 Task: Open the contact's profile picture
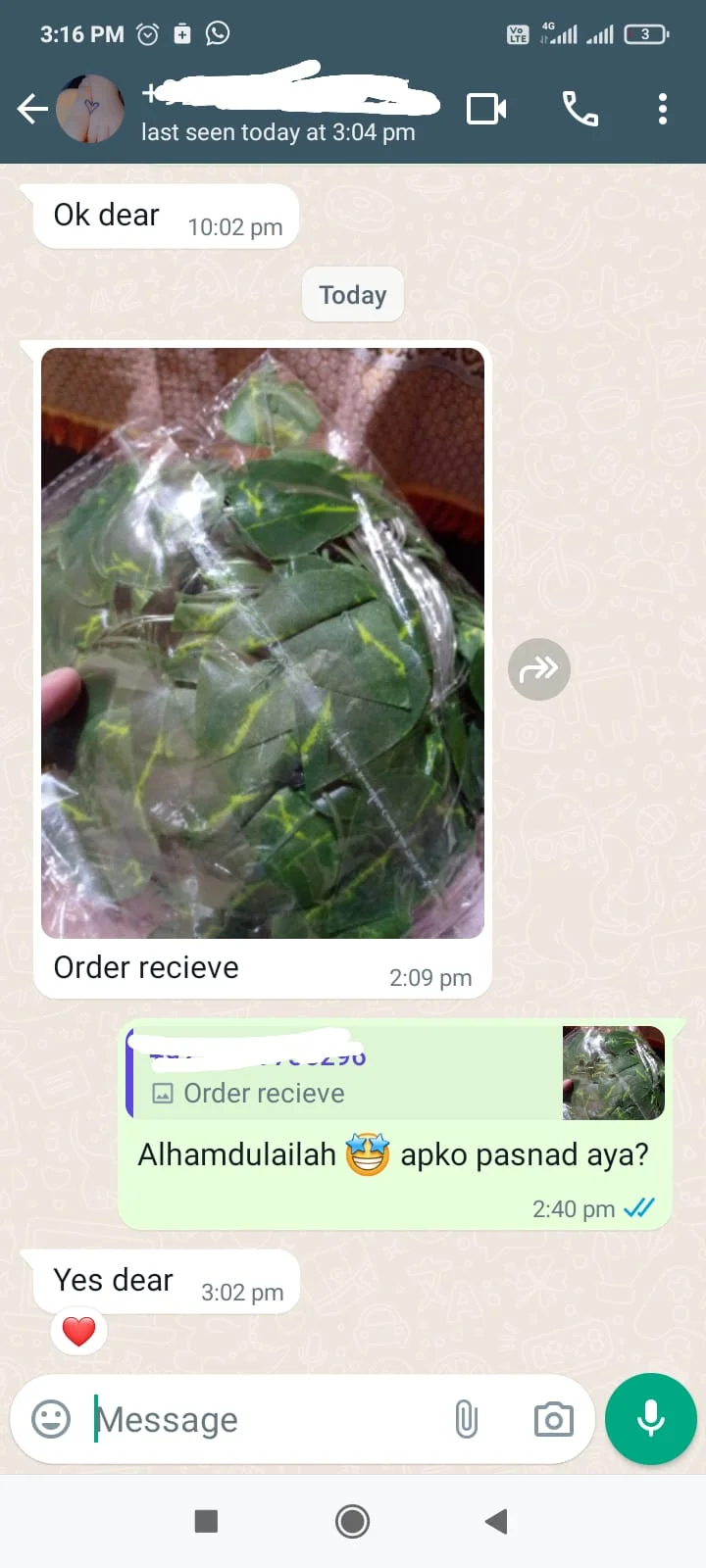point(90,109)
